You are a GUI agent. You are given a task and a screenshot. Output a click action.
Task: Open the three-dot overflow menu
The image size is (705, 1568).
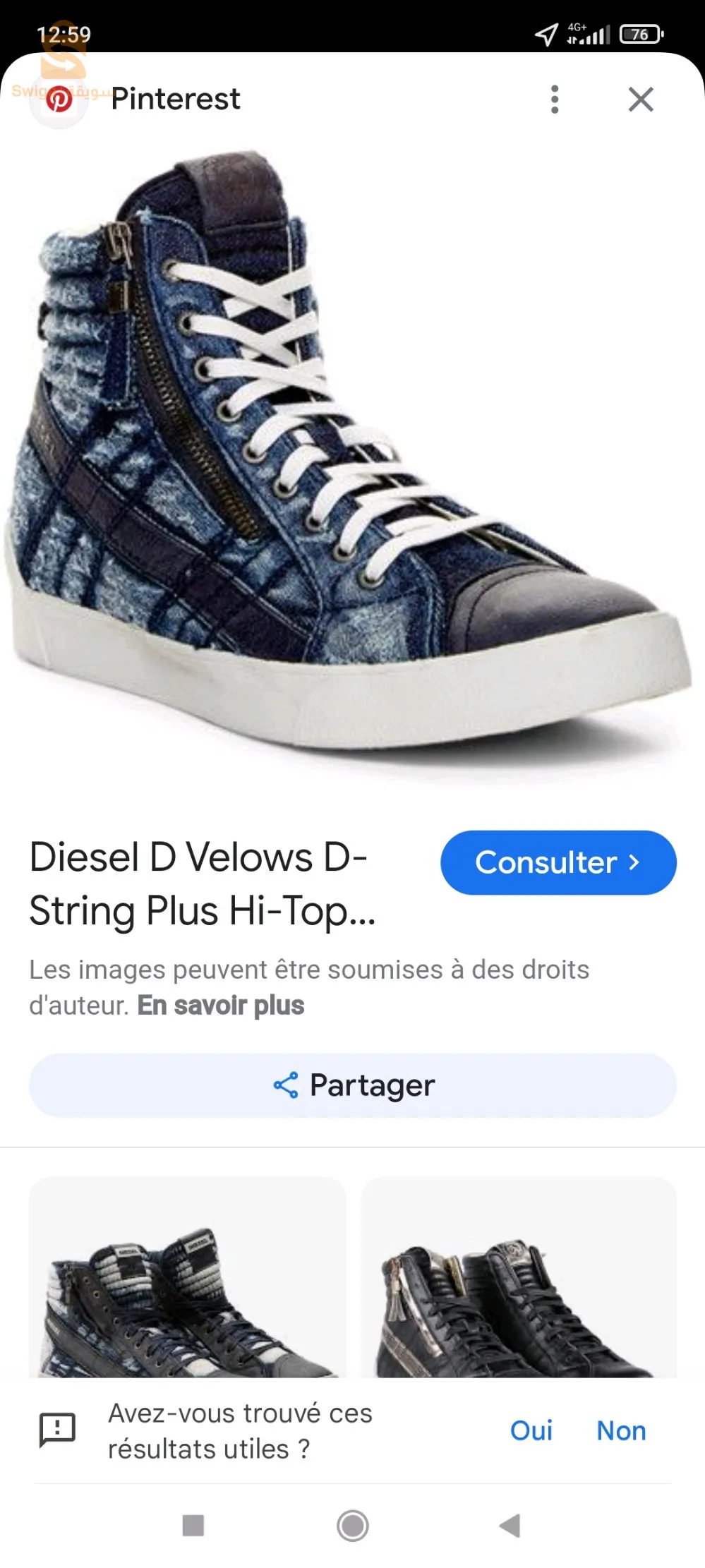pos(555,99)
